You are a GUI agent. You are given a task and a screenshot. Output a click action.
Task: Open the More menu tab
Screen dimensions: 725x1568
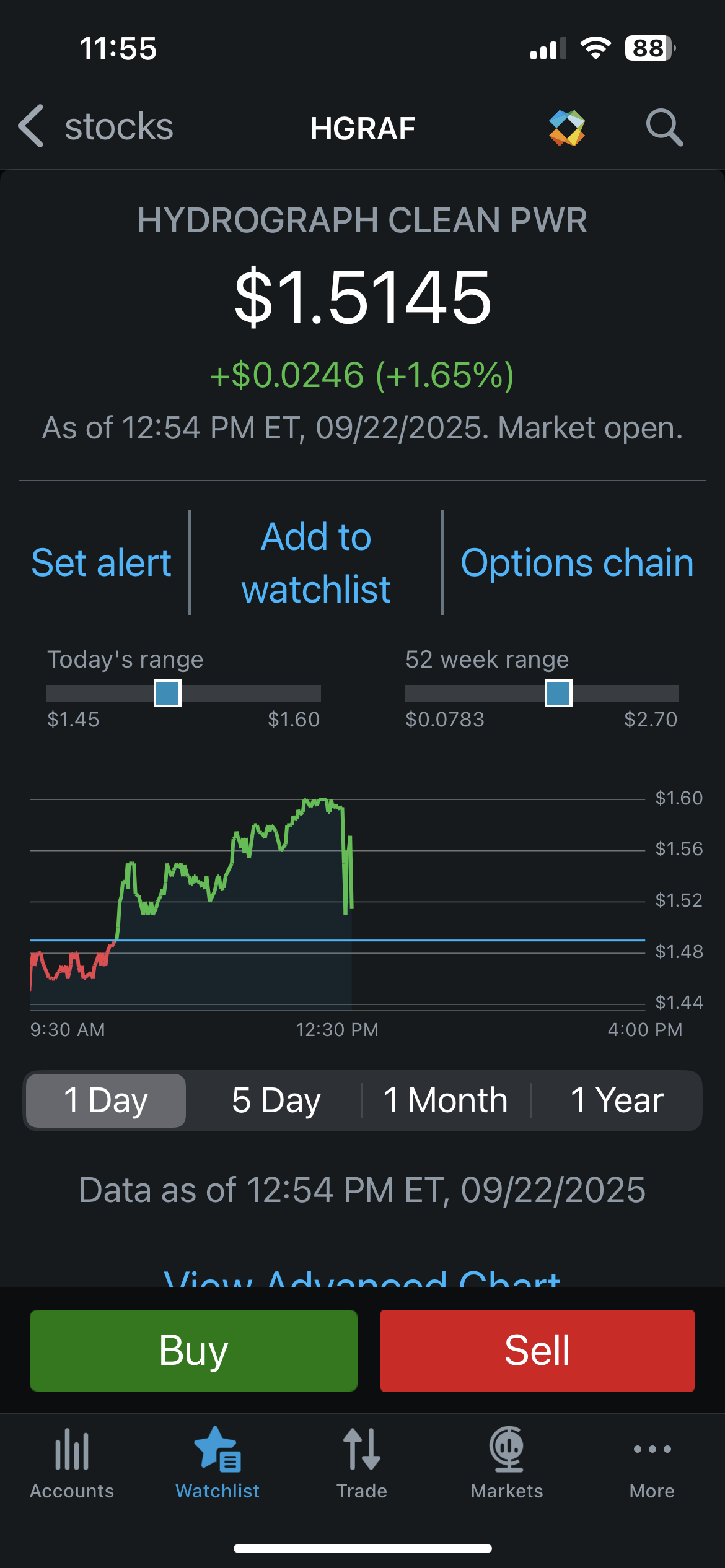pyautogui.click(x=652, y=1463)
